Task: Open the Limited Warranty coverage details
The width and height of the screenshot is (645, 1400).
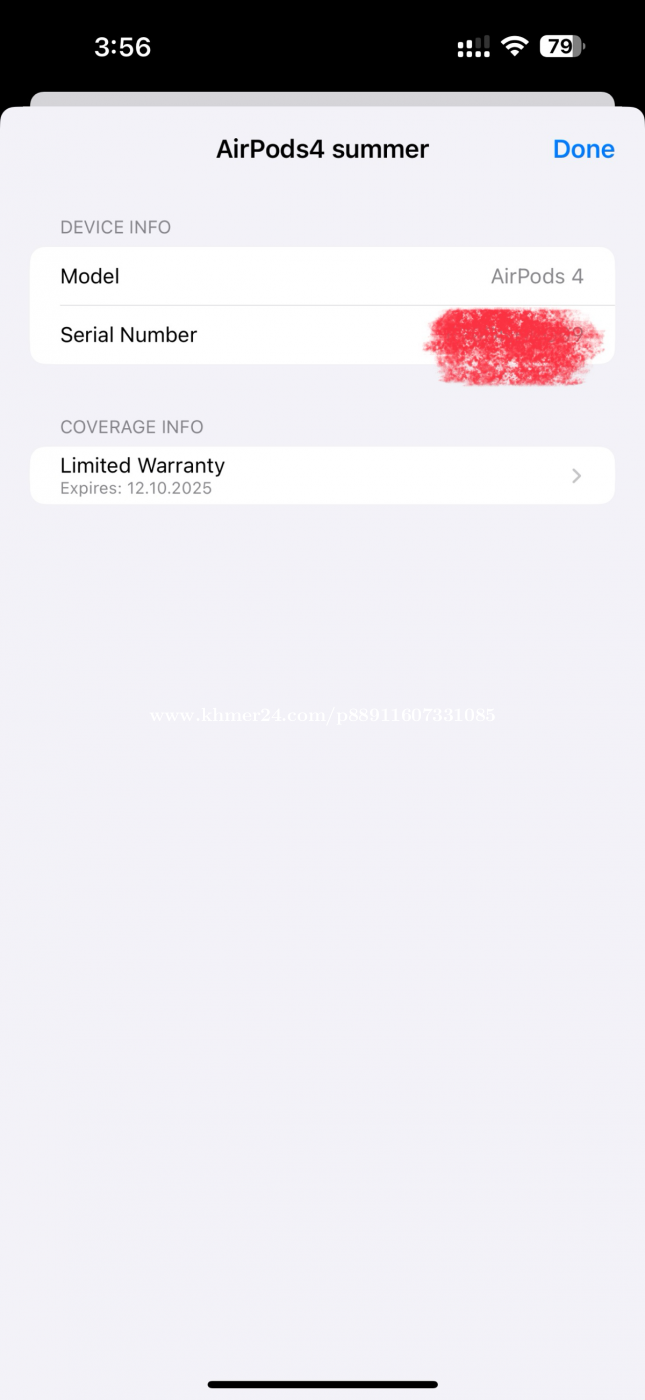Action: coord(322,475)
